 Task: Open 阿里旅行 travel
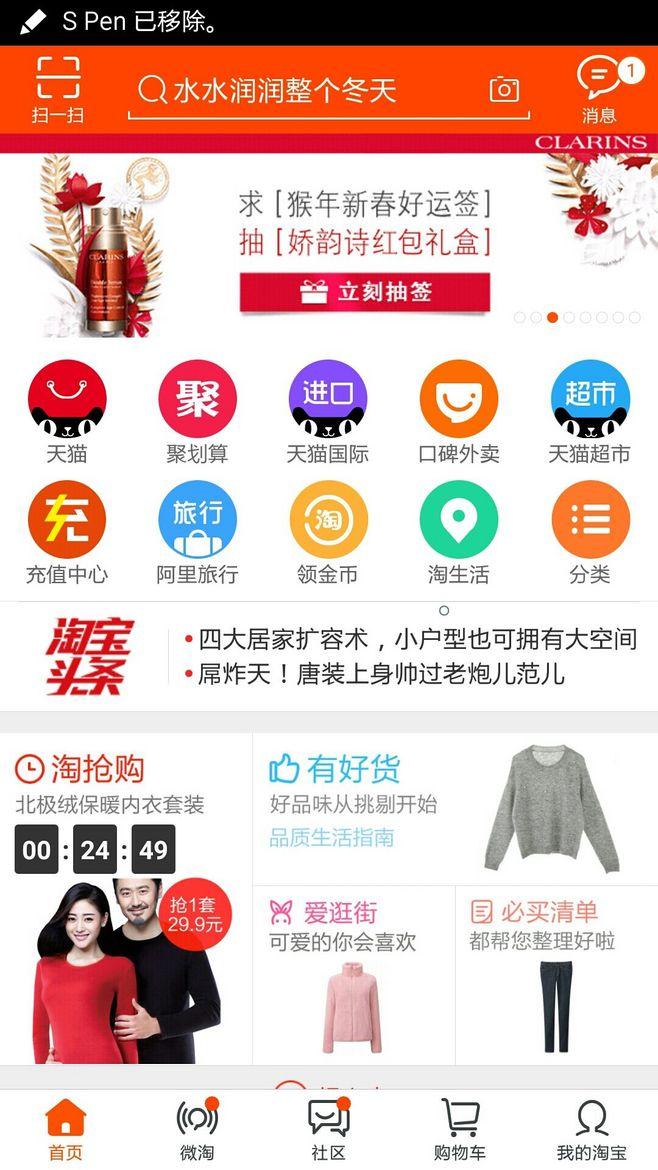coord(197,533)
